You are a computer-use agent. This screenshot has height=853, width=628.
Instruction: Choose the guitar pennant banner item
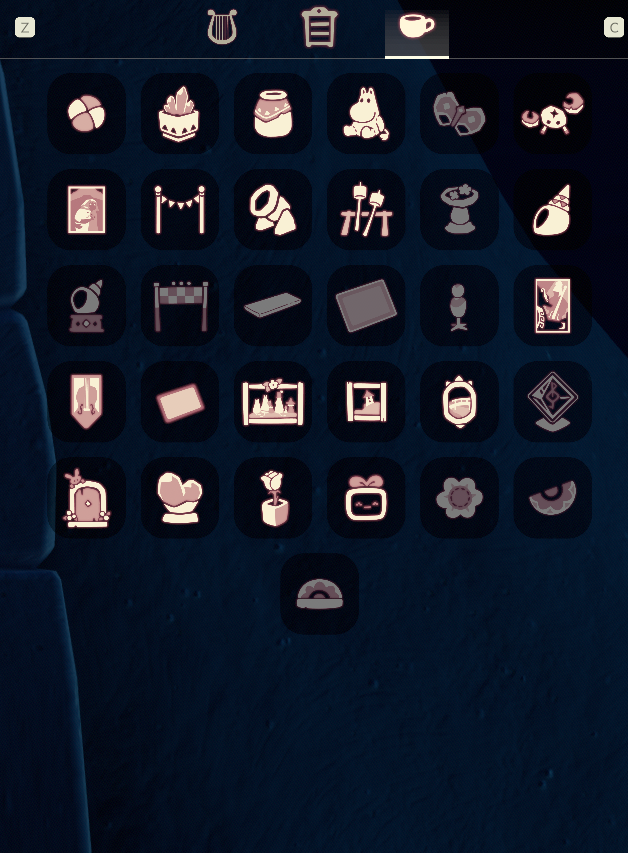tap(87, 402)
